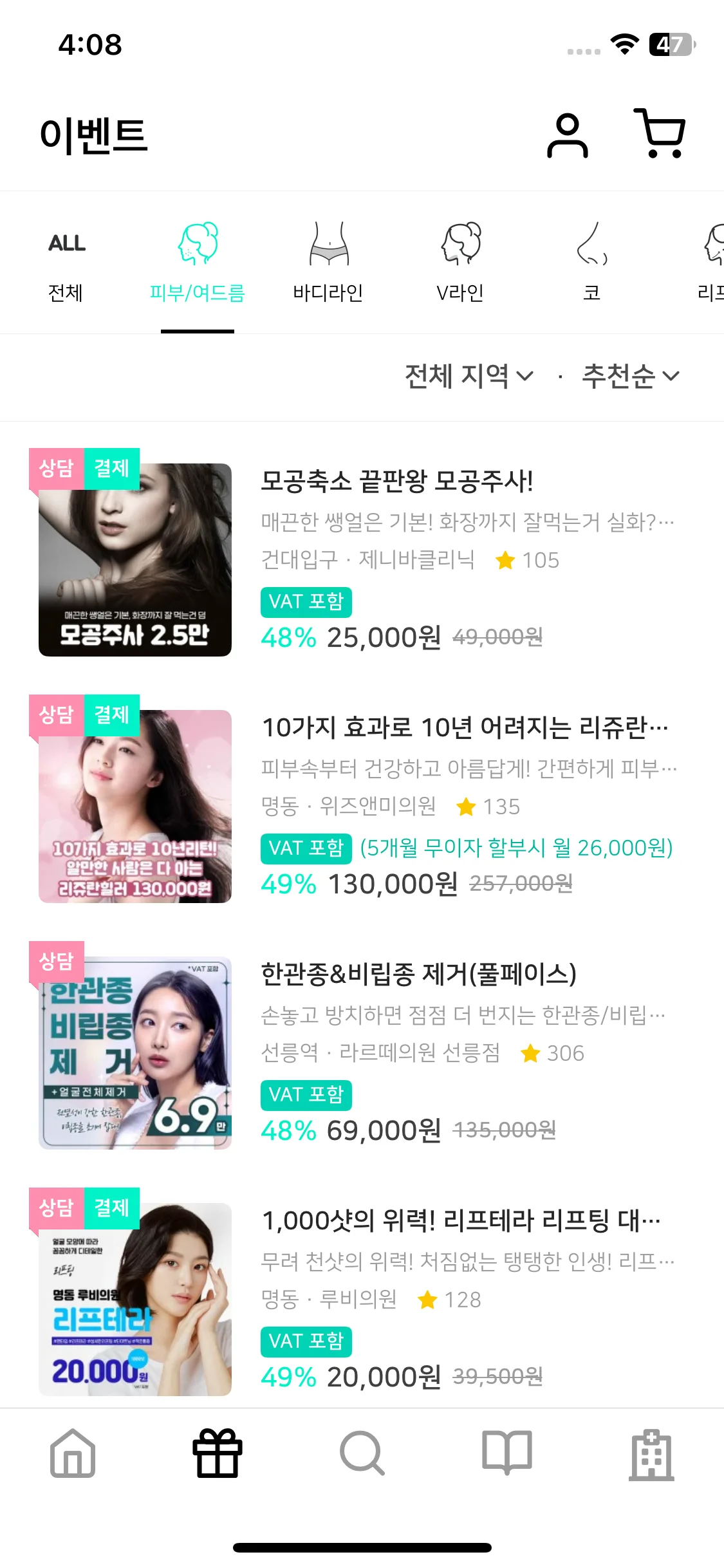This screenshot has width=724, height=1568.
Task: Open the search tab in bottom bar
Action: [362, 1453]
